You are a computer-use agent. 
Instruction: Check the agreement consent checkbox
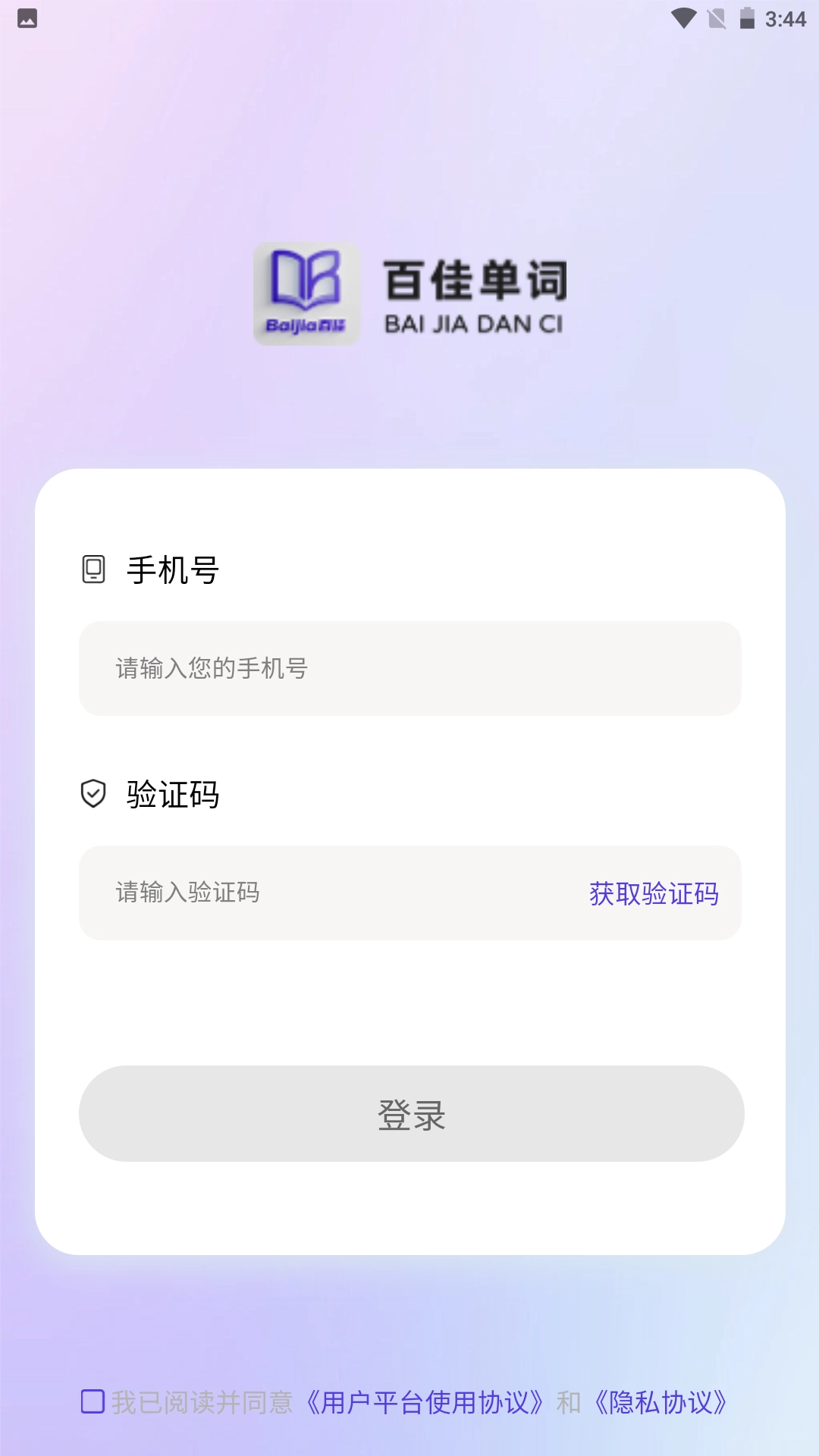tap(93, 1401)
